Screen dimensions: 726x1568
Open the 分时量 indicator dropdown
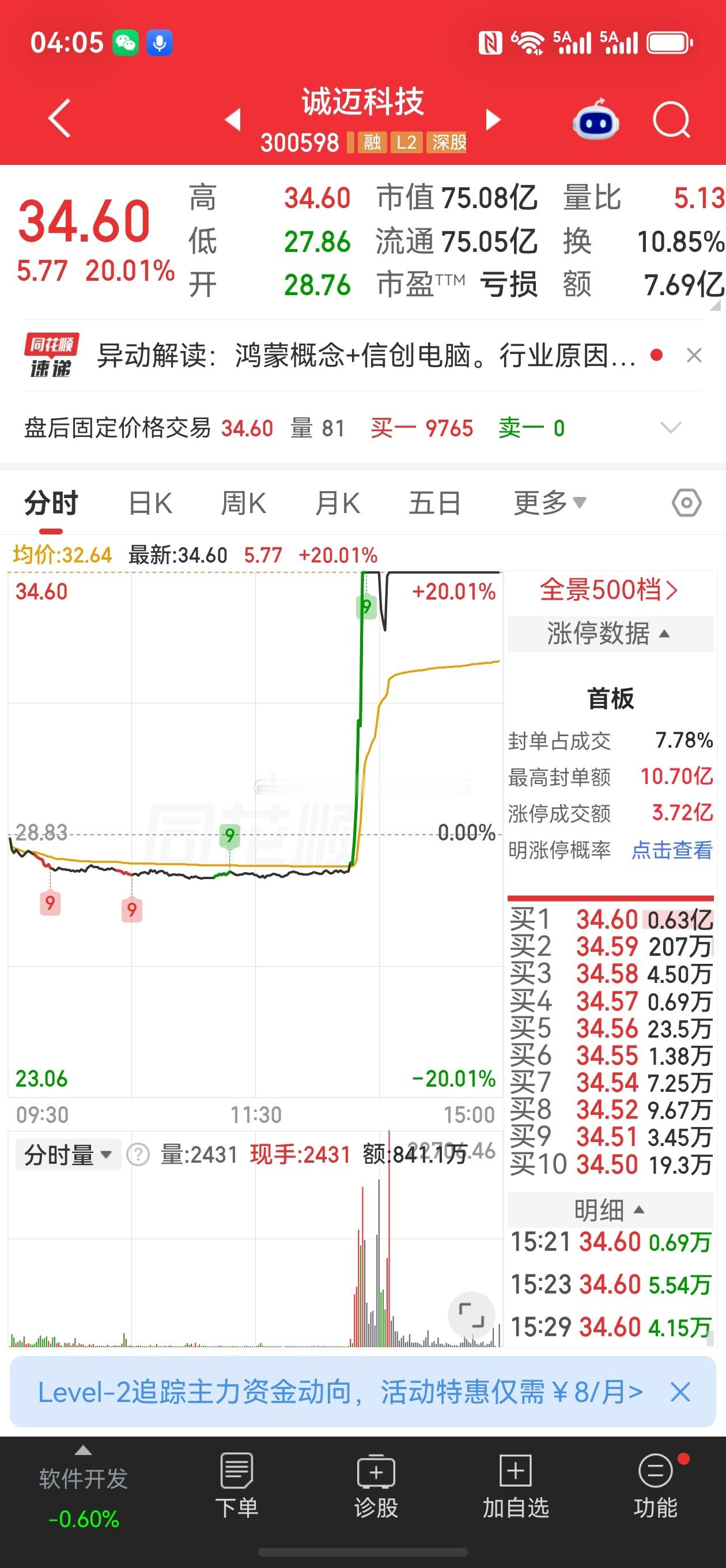coord(68,1155)
